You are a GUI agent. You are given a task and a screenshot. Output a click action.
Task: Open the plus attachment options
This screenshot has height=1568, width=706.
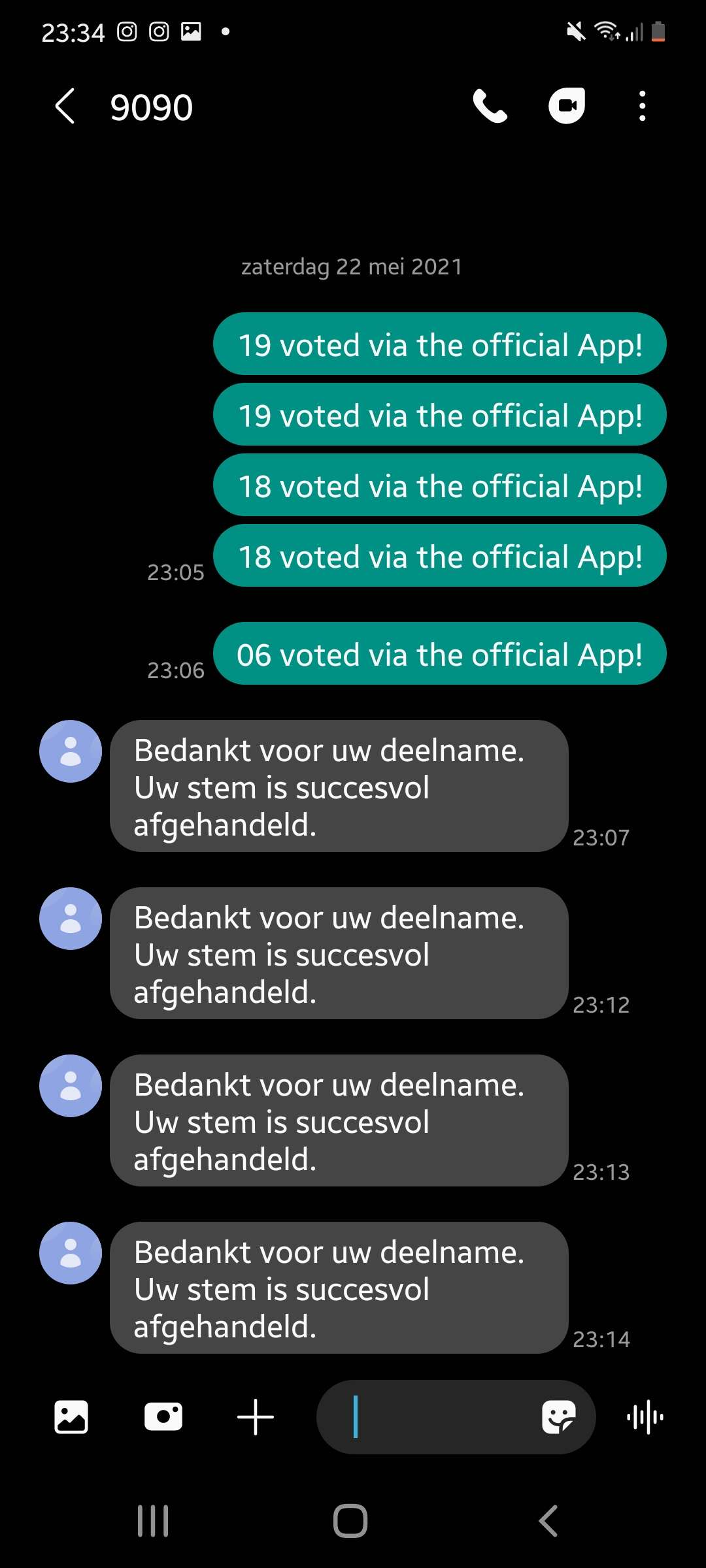[x=256, y=1417]
